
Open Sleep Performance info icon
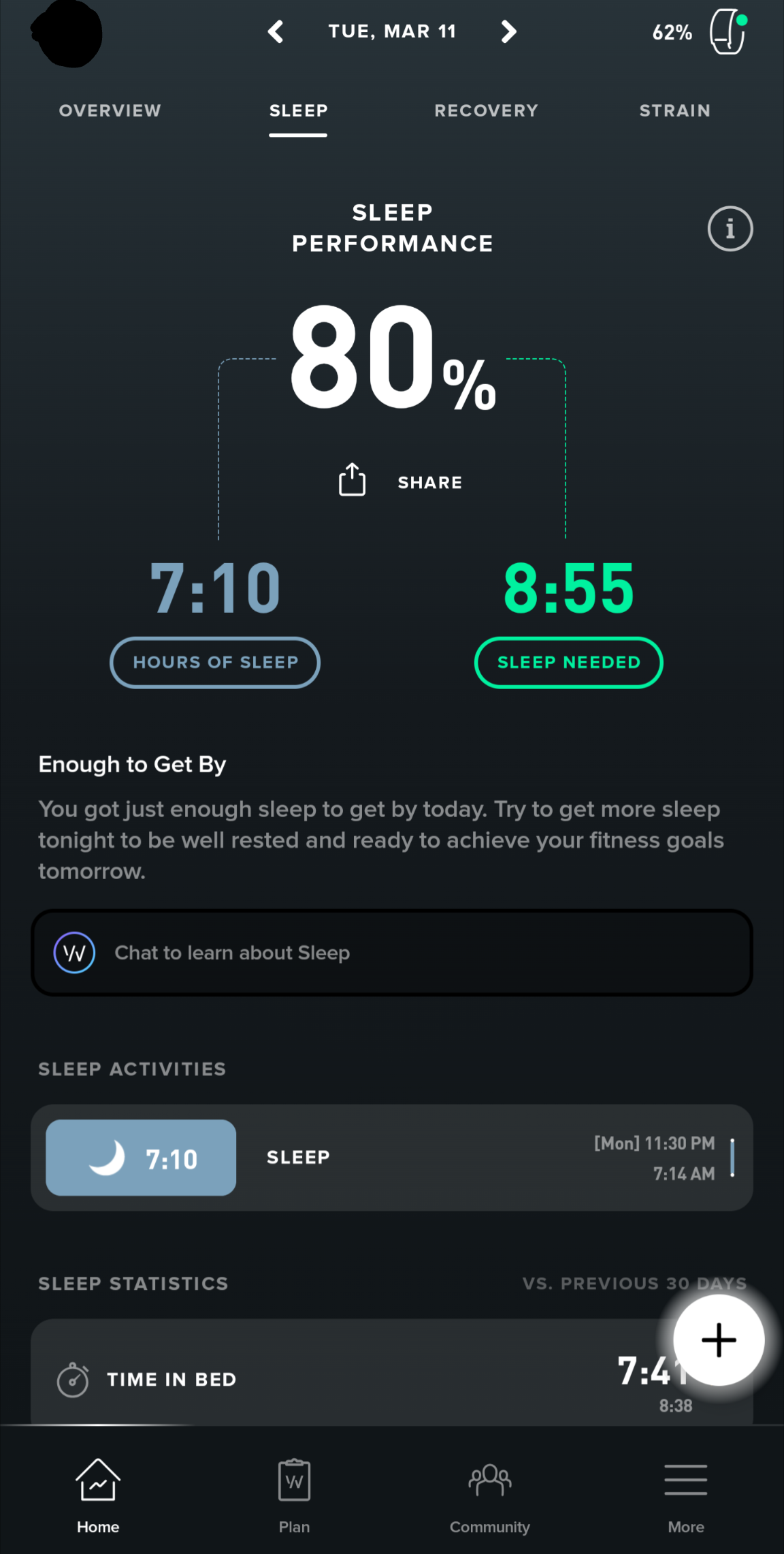click(x=730, y=229)
